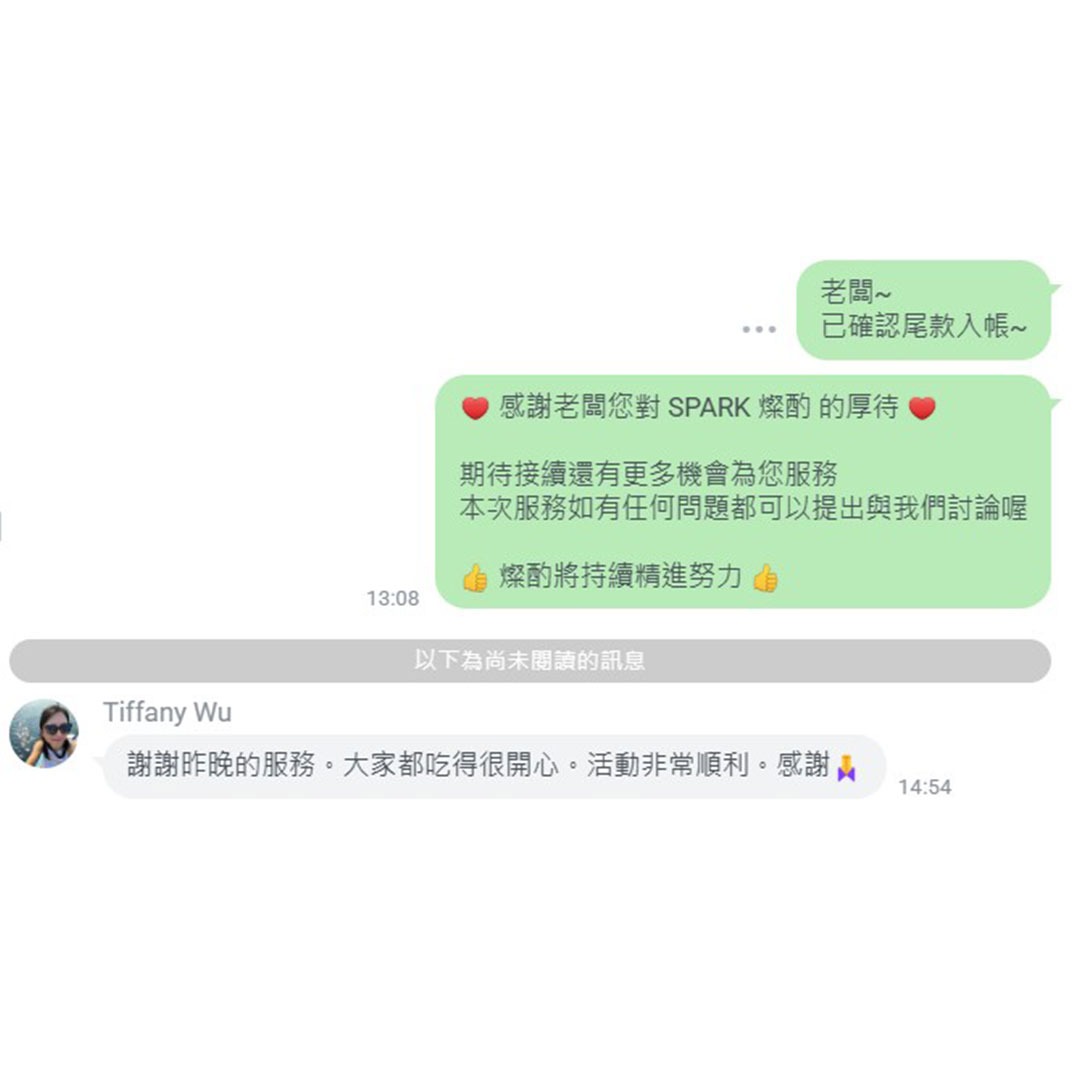Open the three-dot options beside the 老闆~ message

click(x=759, y=329)
